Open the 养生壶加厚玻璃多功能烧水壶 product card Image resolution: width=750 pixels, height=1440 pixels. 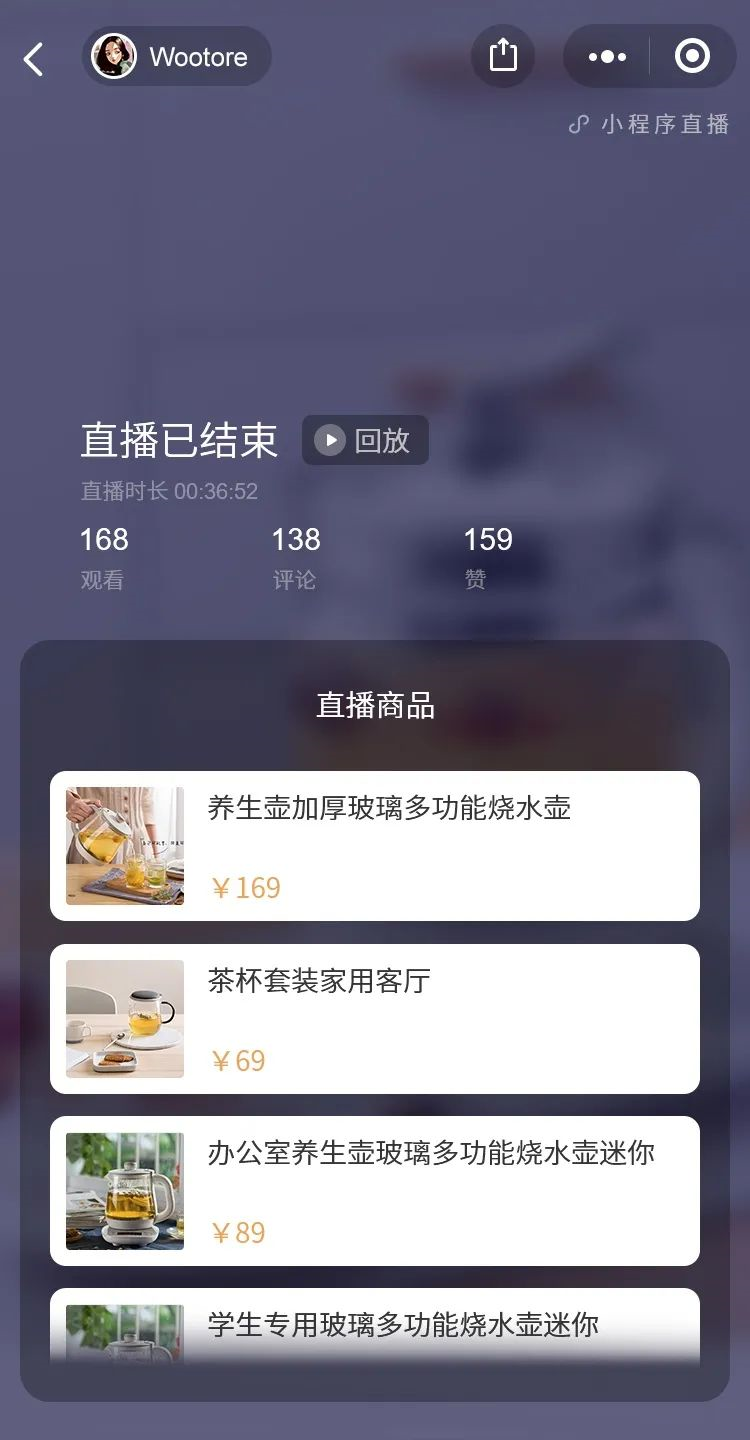point(375,846)
